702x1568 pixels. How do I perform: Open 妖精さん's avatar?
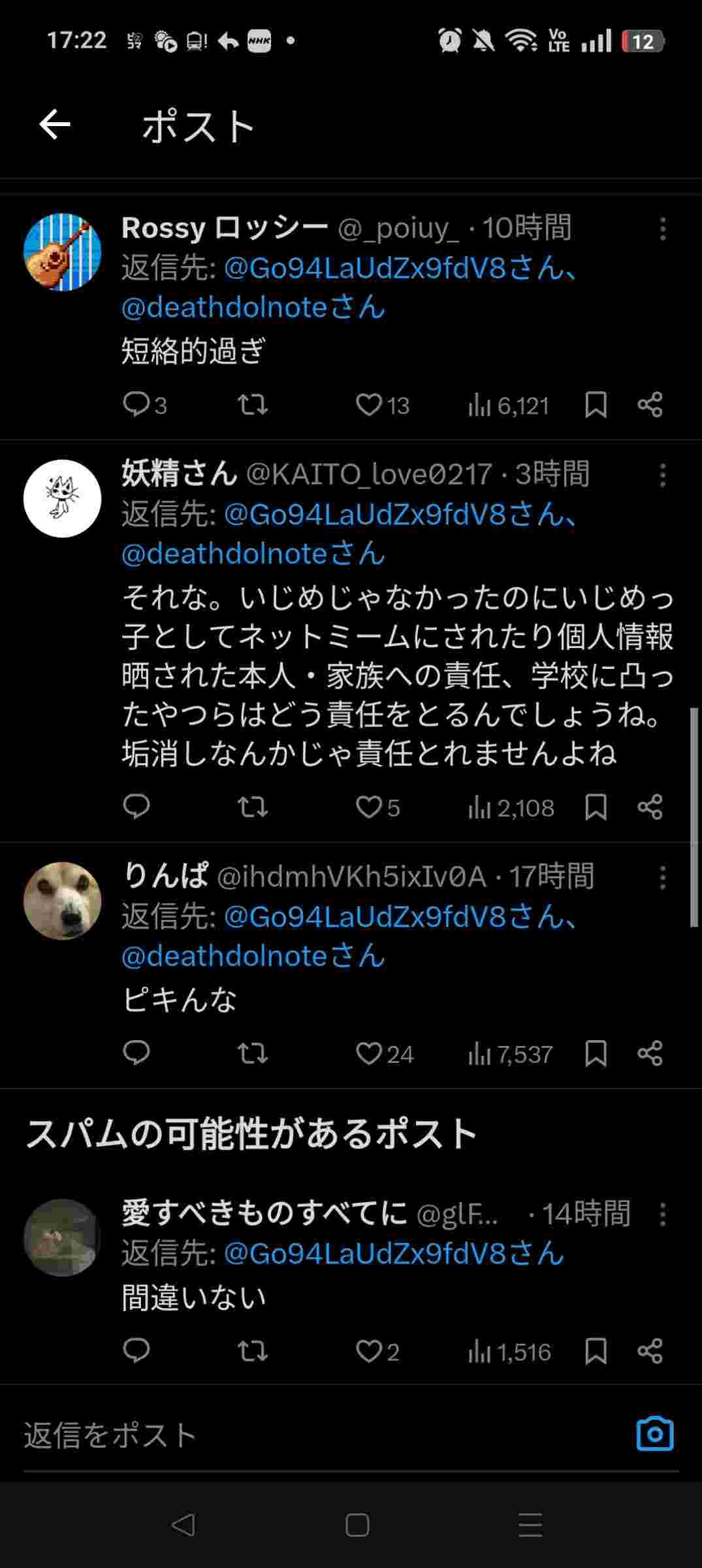coord(63,498)
